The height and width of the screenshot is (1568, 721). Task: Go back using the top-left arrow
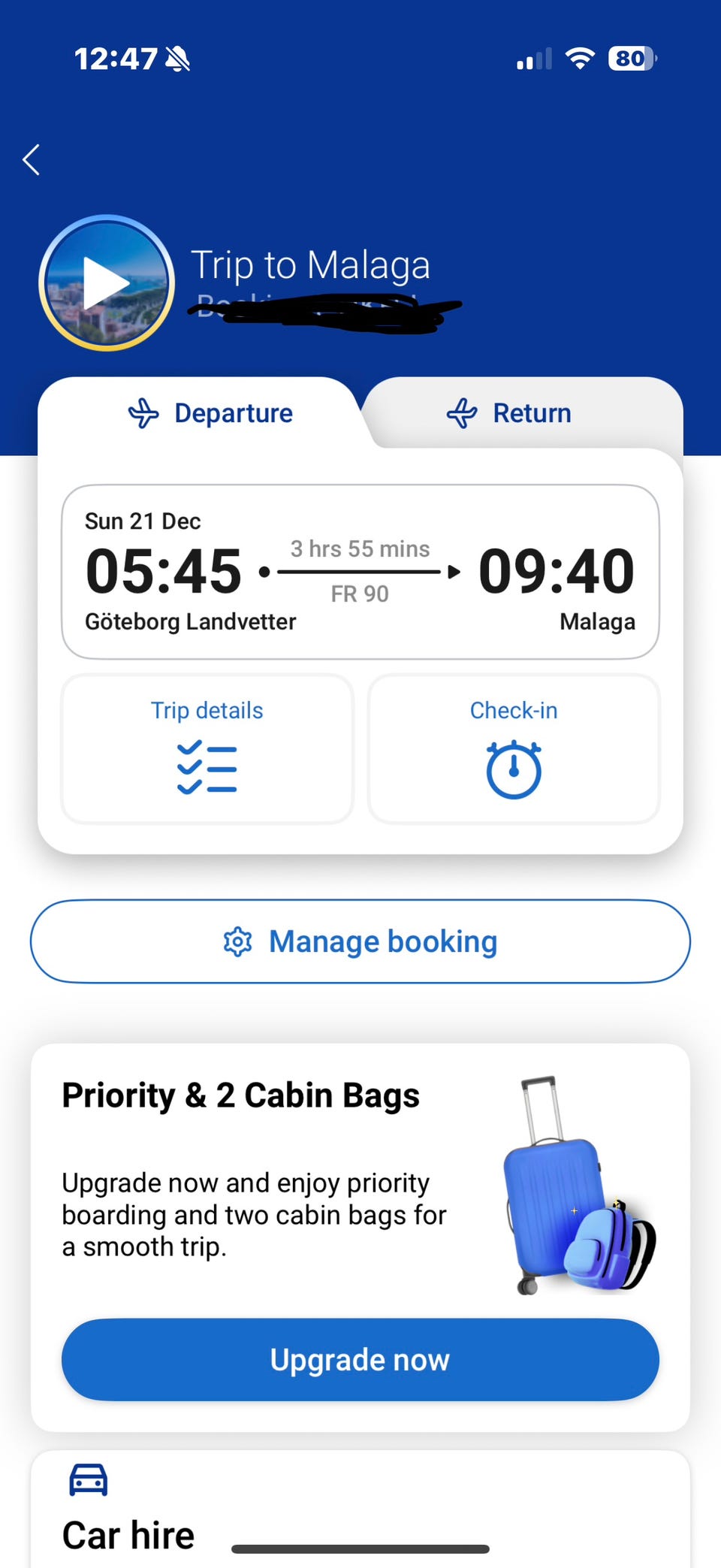coord(32,159)
